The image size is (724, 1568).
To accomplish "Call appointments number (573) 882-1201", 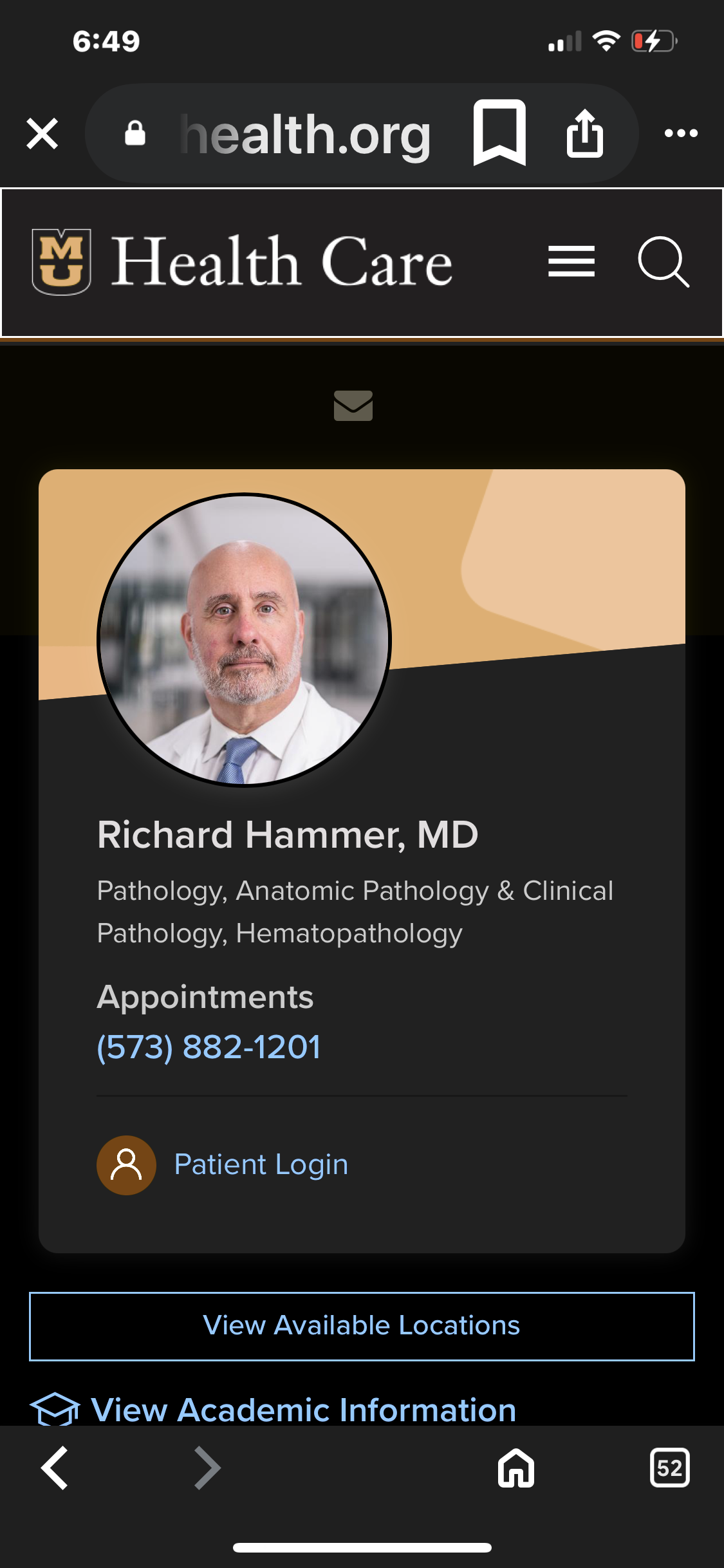I will point(209,1047).
